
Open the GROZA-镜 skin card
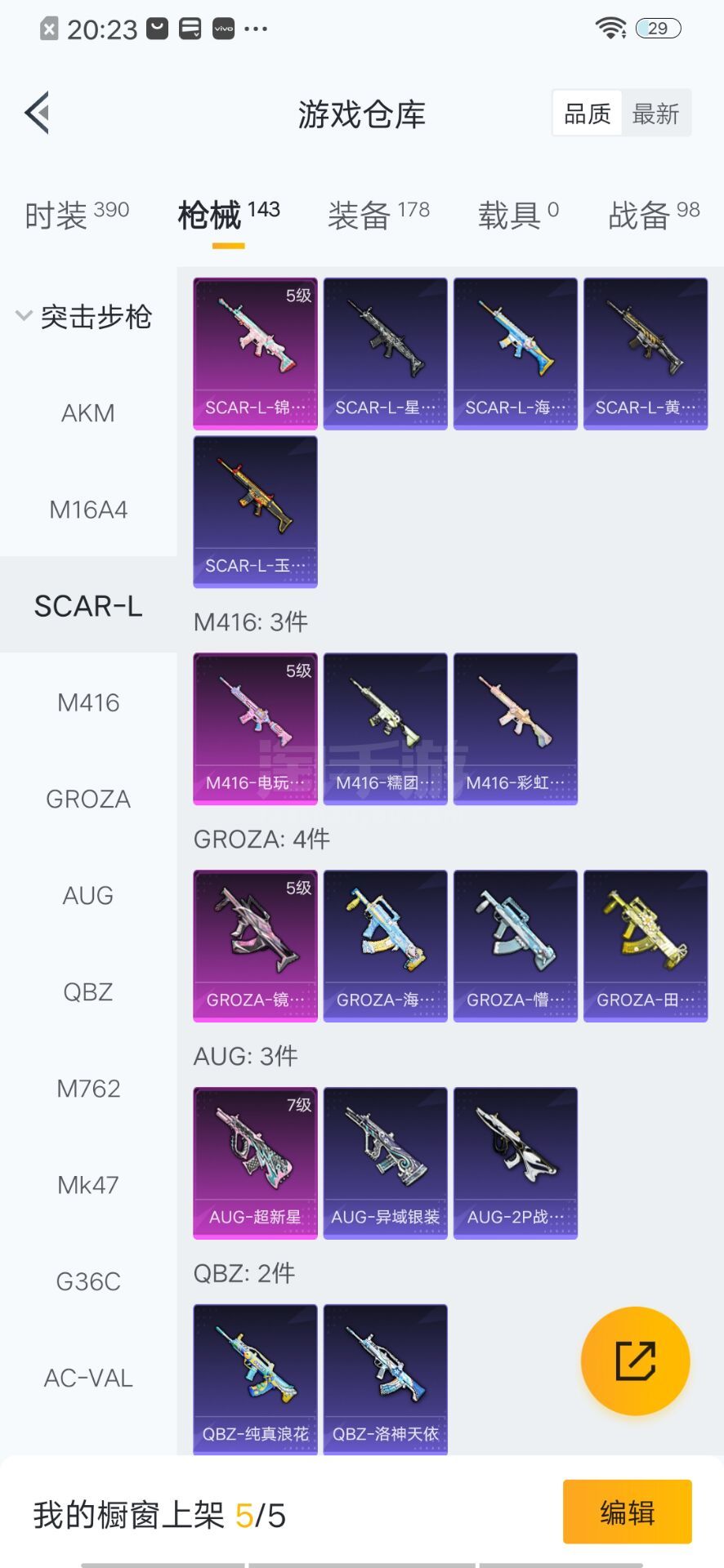[x=255, y=946]
